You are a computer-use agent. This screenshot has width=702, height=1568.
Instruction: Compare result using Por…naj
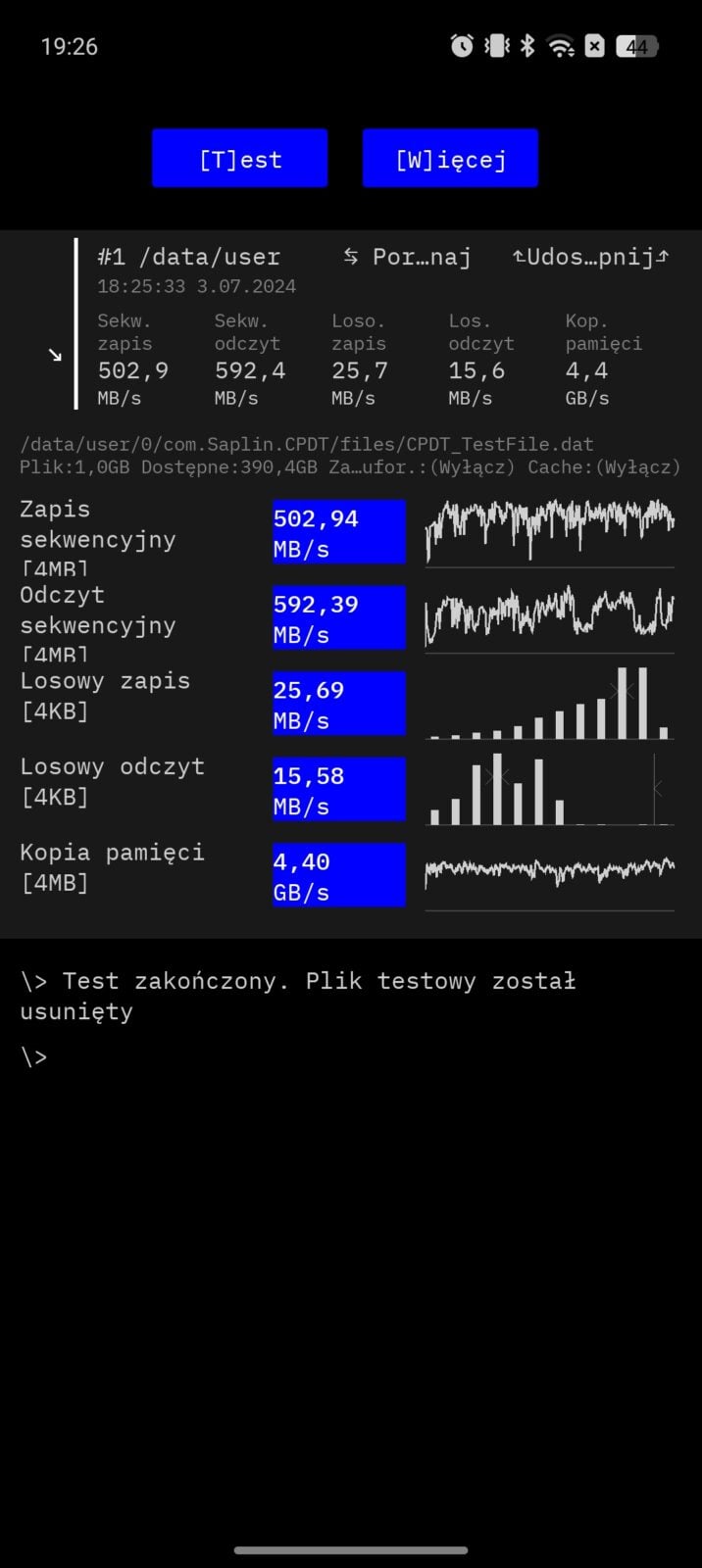tap(407, 257)
